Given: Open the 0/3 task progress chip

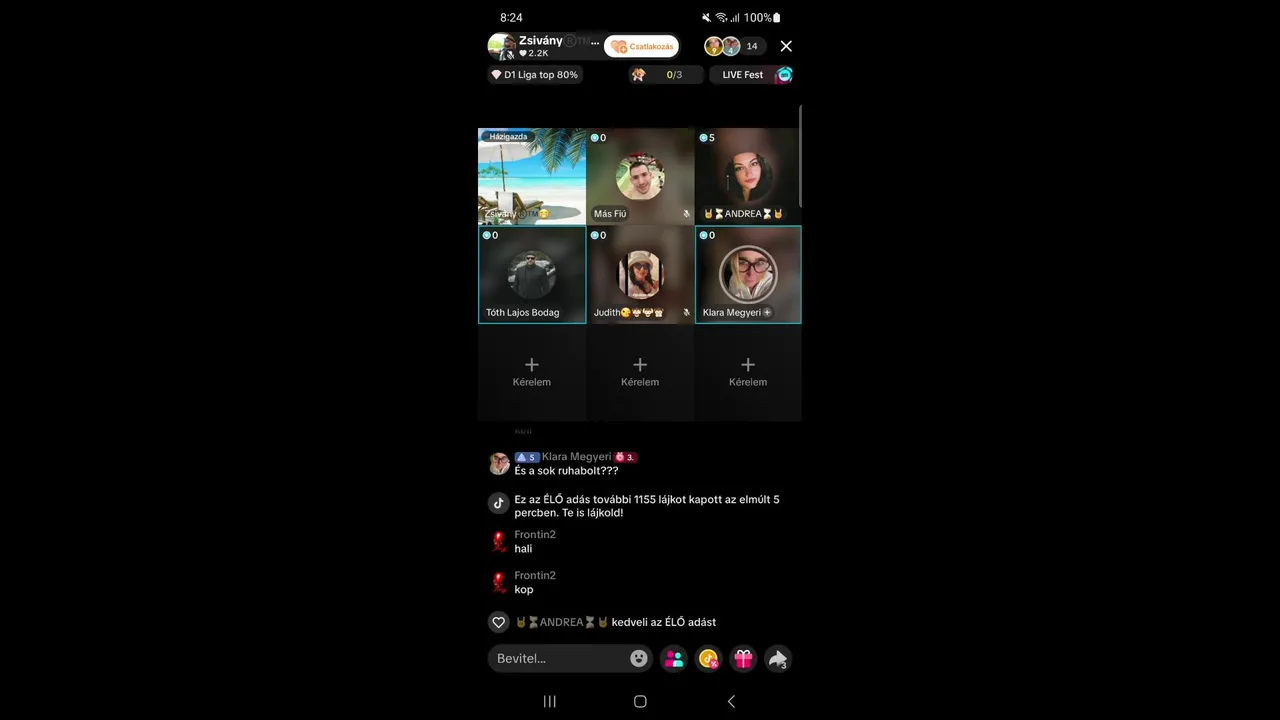Looking at the screenshot, I should tap(663, 75).
